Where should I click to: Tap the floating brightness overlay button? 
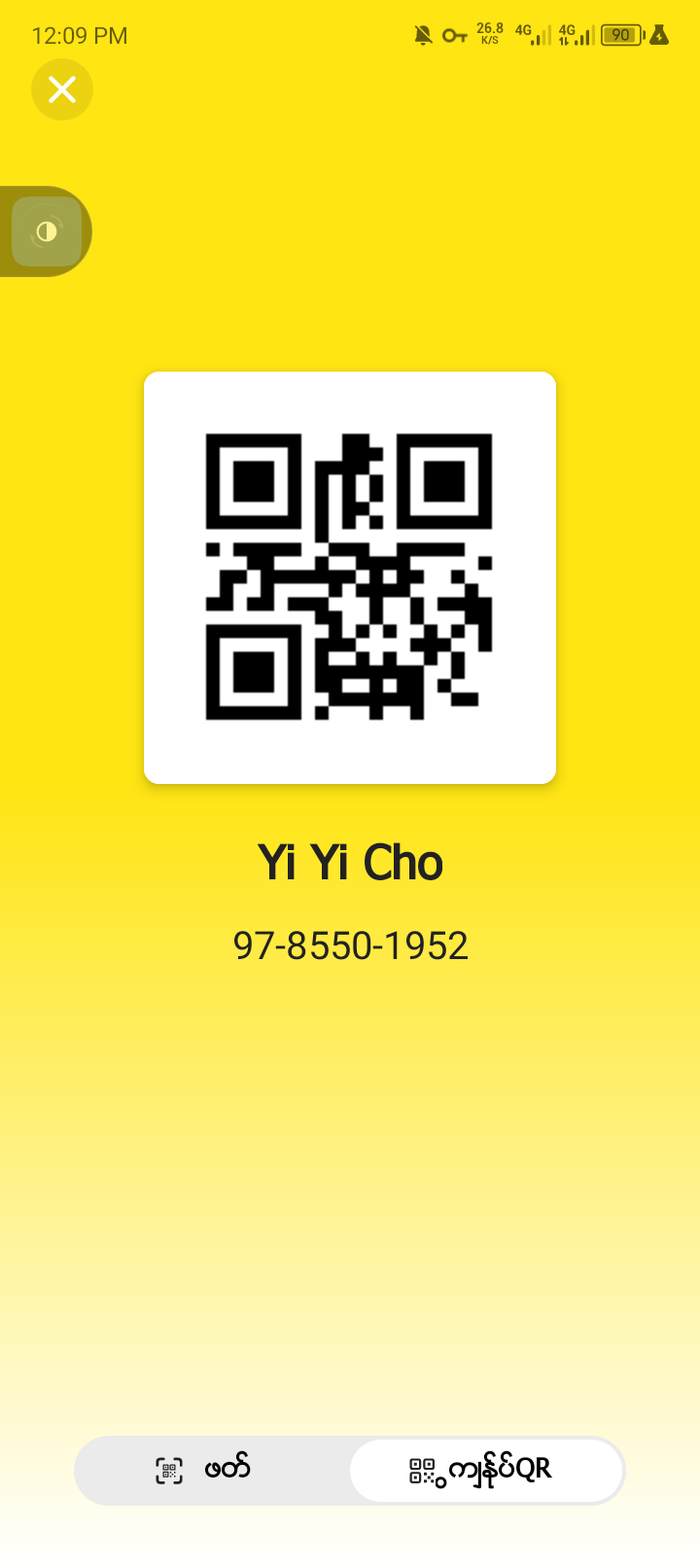47,232
